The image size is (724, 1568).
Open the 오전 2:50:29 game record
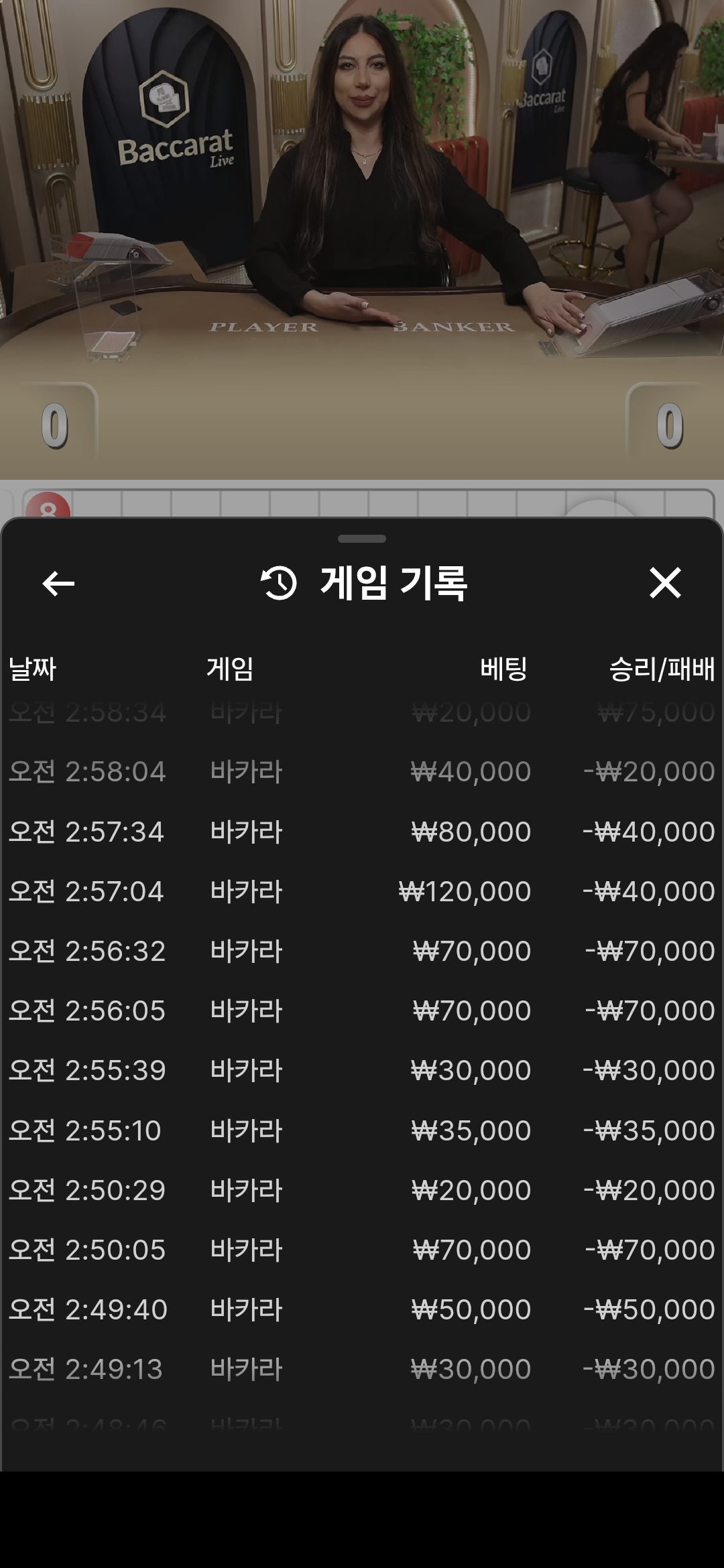click(x=362, y=1190)
